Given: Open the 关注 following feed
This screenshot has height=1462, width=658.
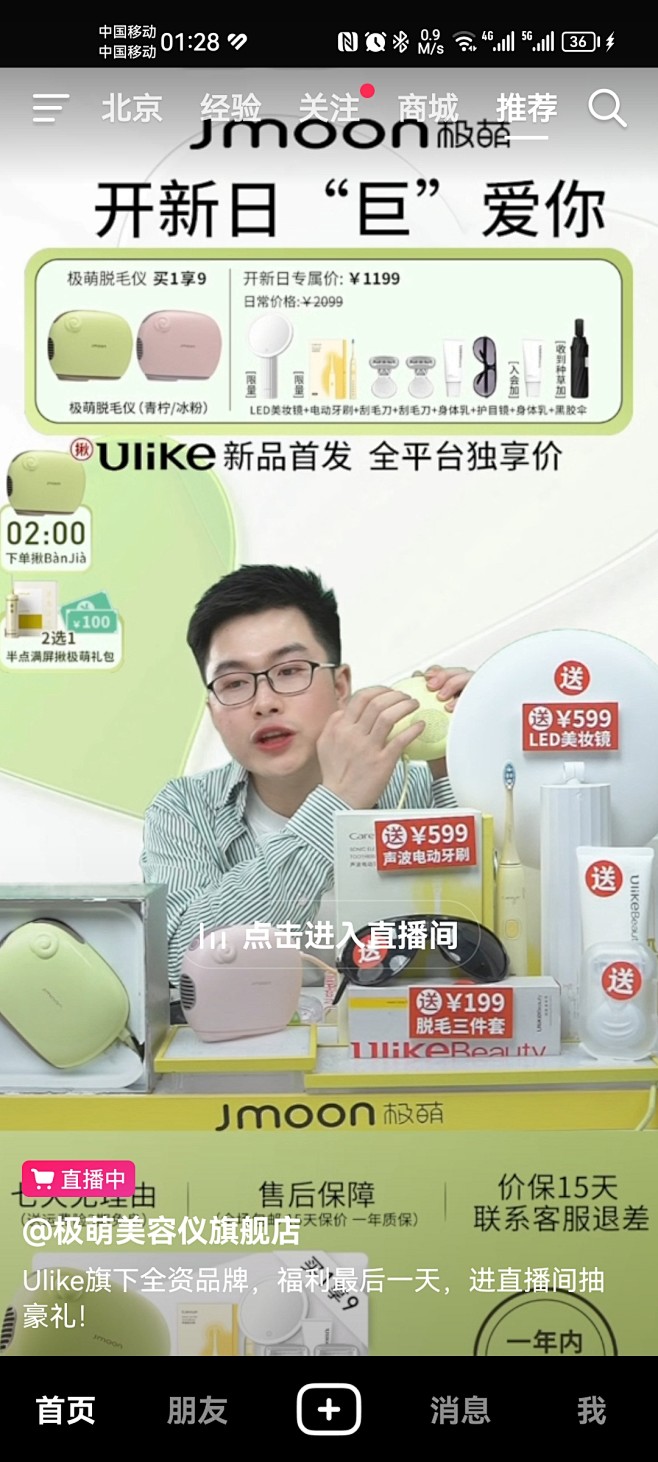Looking at the screenshot, I should click(x=330, y=108).
